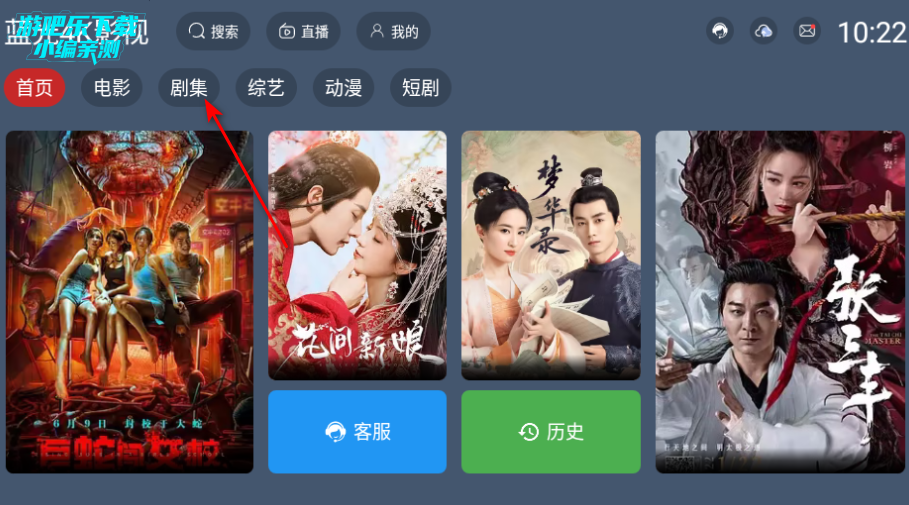Switch to the 动漫 tab
Screen dimensions: 909x505
343,88
